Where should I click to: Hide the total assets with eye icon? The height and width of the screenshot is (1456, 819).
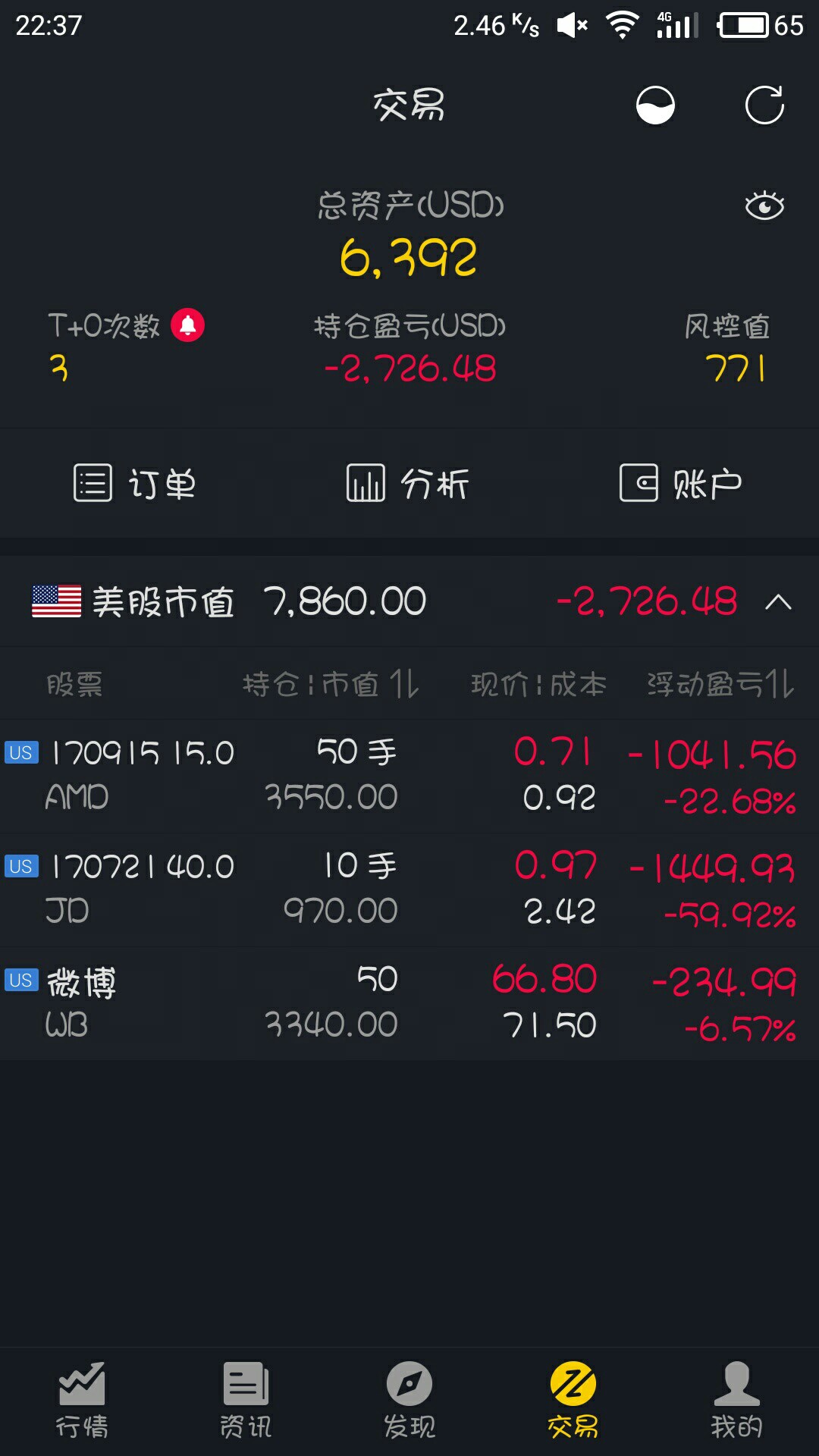[764, 206]
